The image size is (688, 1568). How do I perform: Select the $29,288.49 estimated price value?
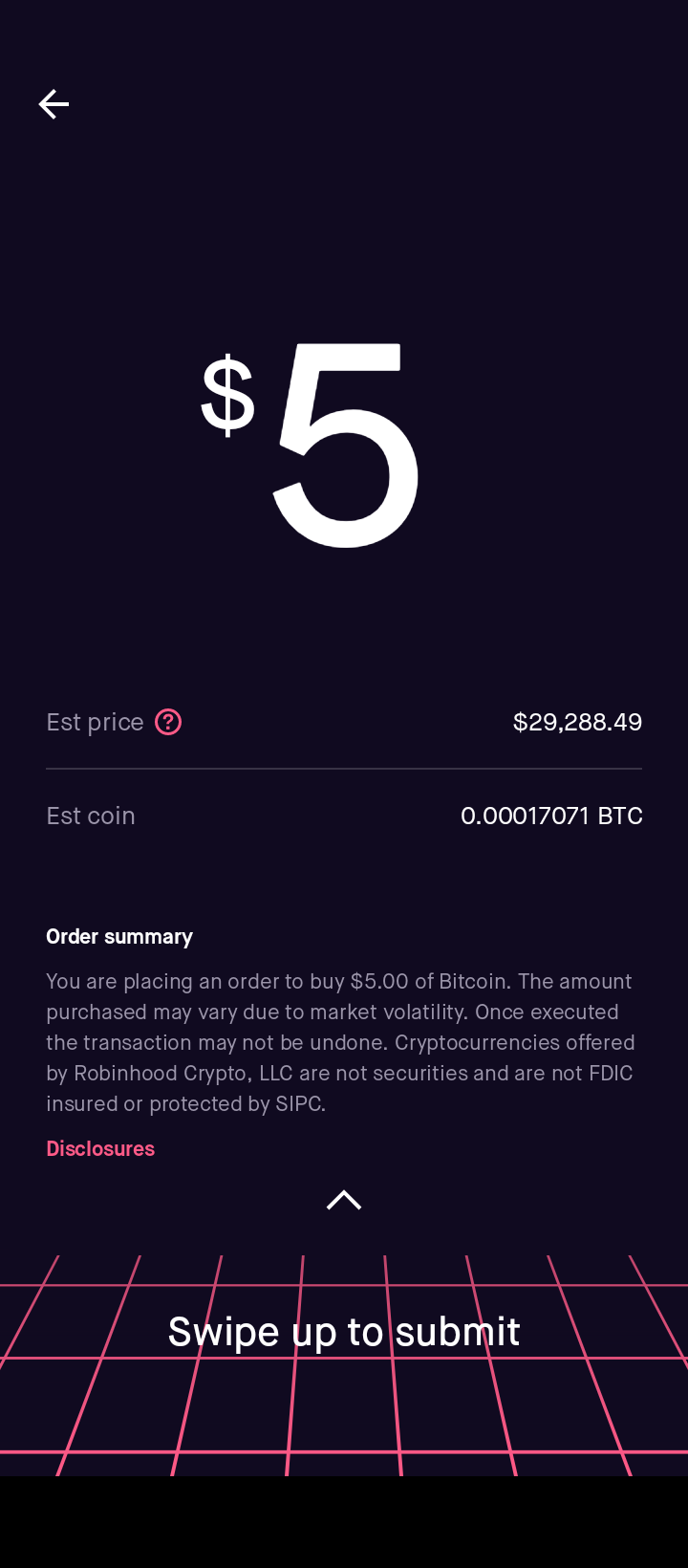(x=577, y=722)
